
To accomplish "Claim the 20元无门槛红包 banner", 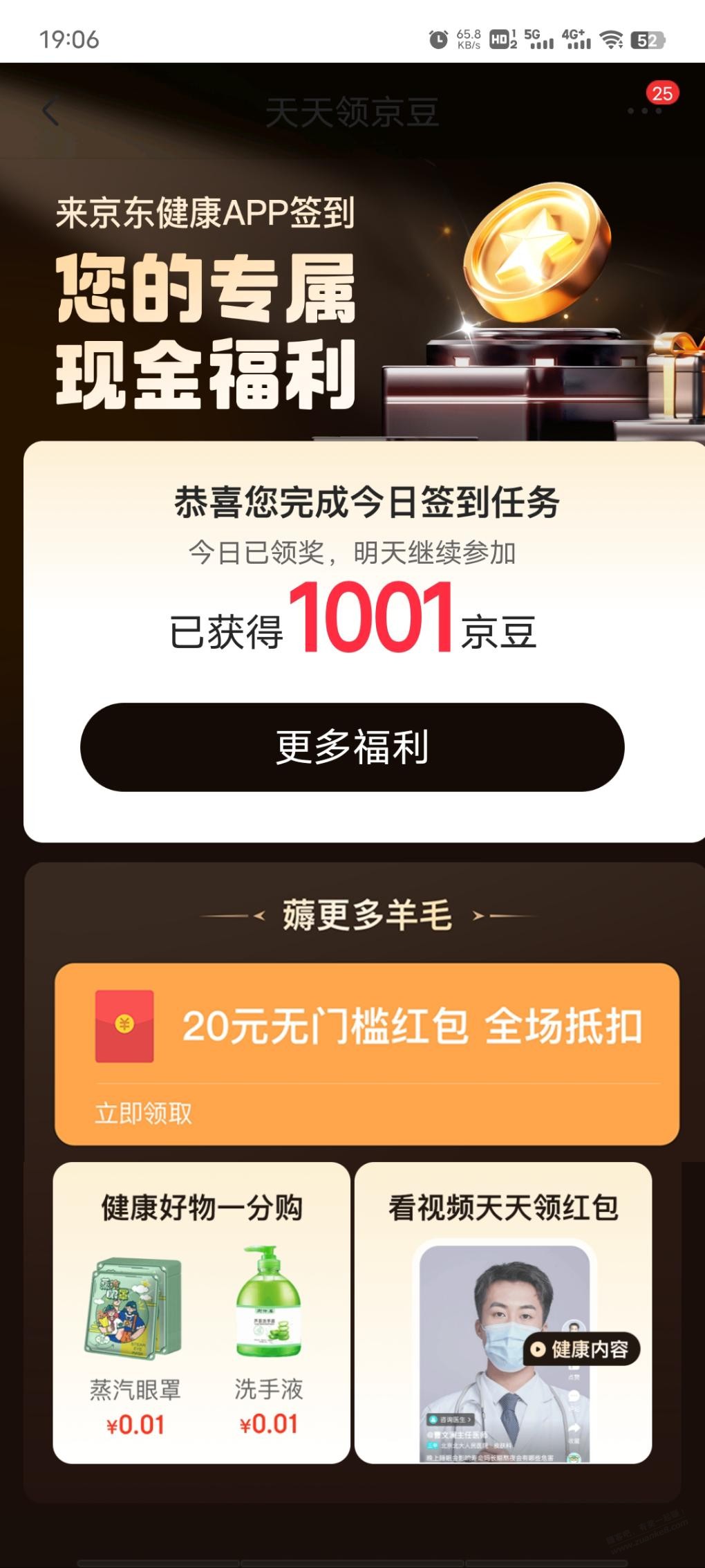I will point(366,1053).
